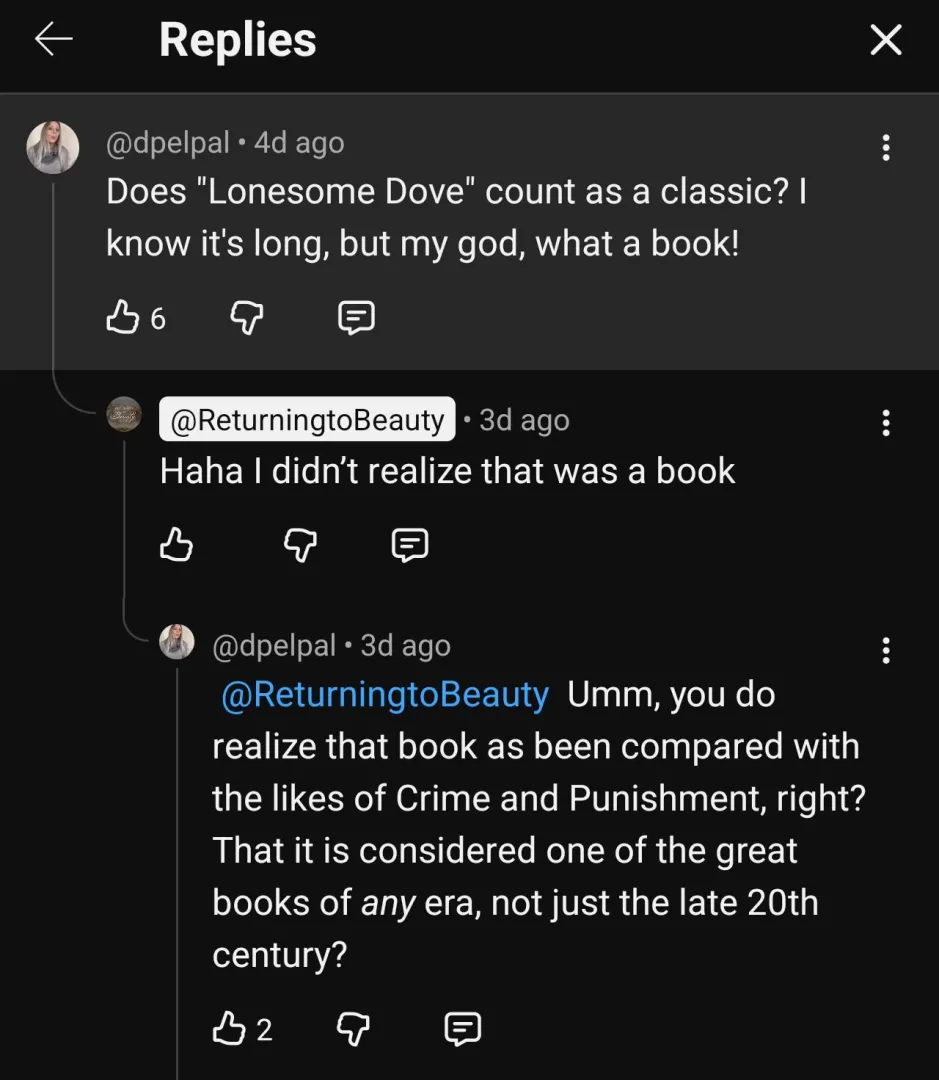Dislike the "Haha I didn't realize" reply
Viewport: 939px width, 1080px height.
point(300,545)
